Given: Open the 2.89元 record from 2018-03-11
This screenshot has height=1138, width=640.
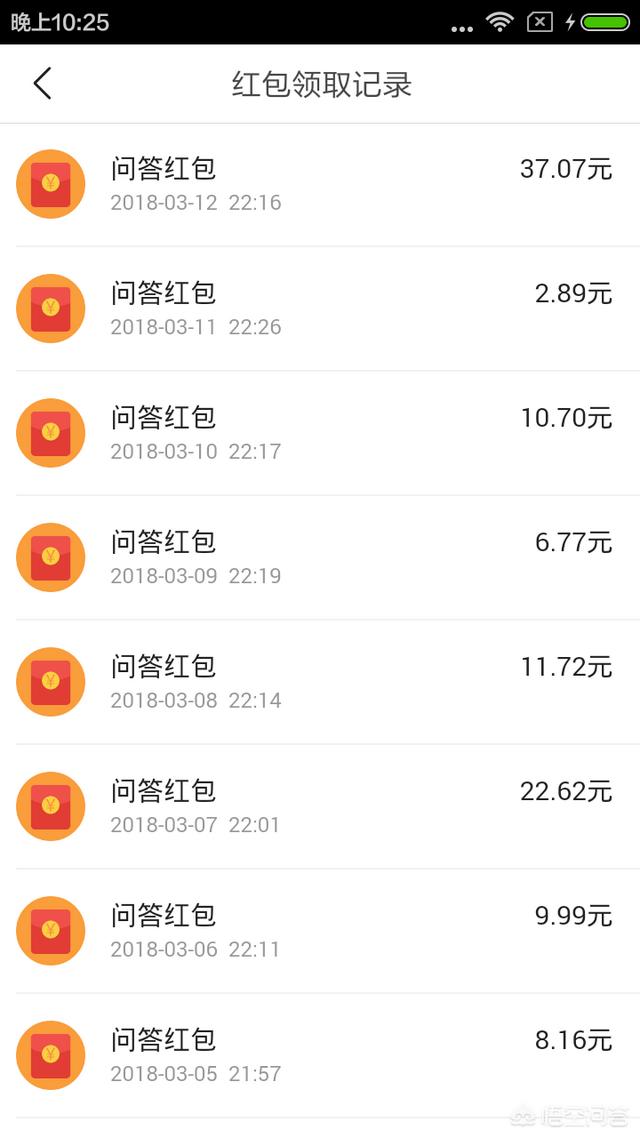Looking at the screenshot, I should pos(320,308).
